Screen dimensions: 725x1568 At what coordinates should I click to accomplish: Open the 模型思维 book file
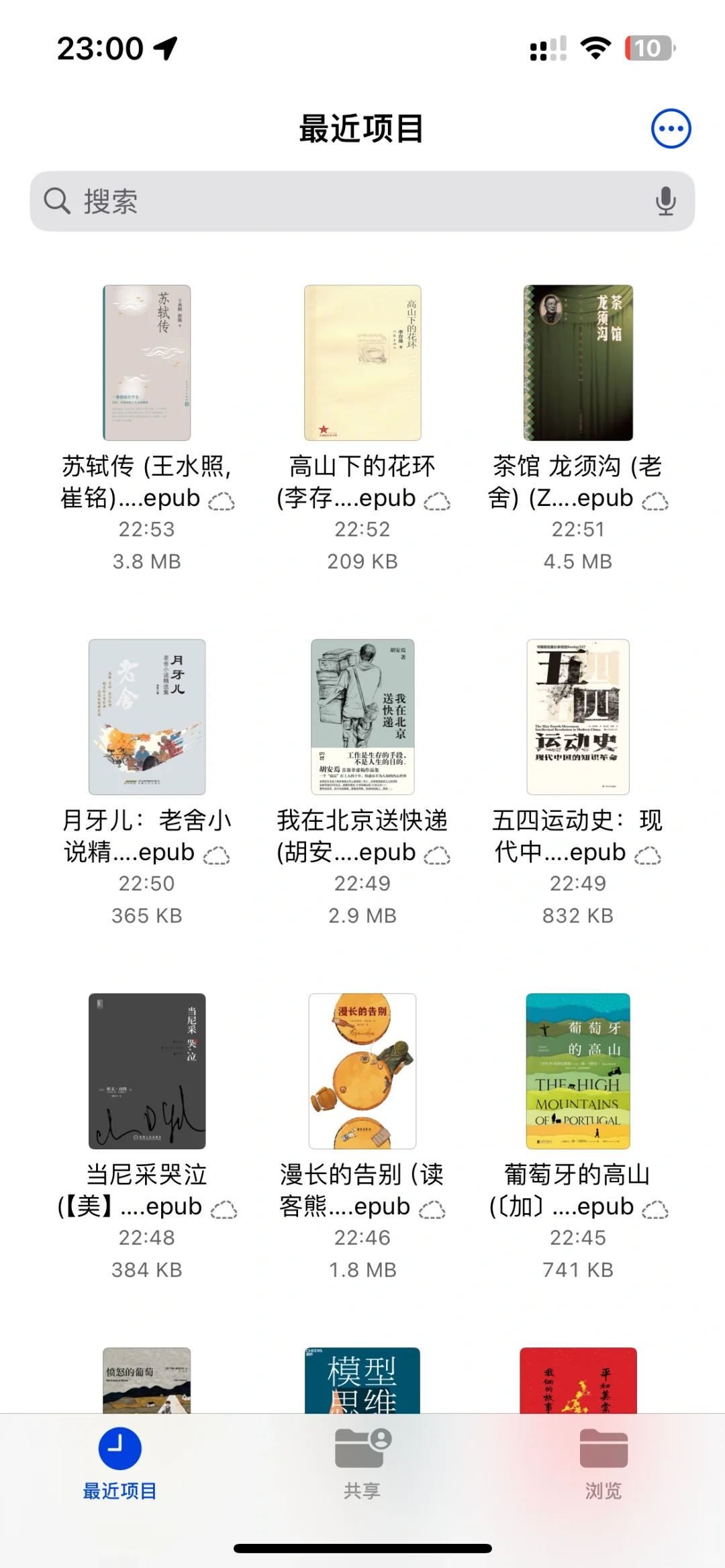(362, 1380)
